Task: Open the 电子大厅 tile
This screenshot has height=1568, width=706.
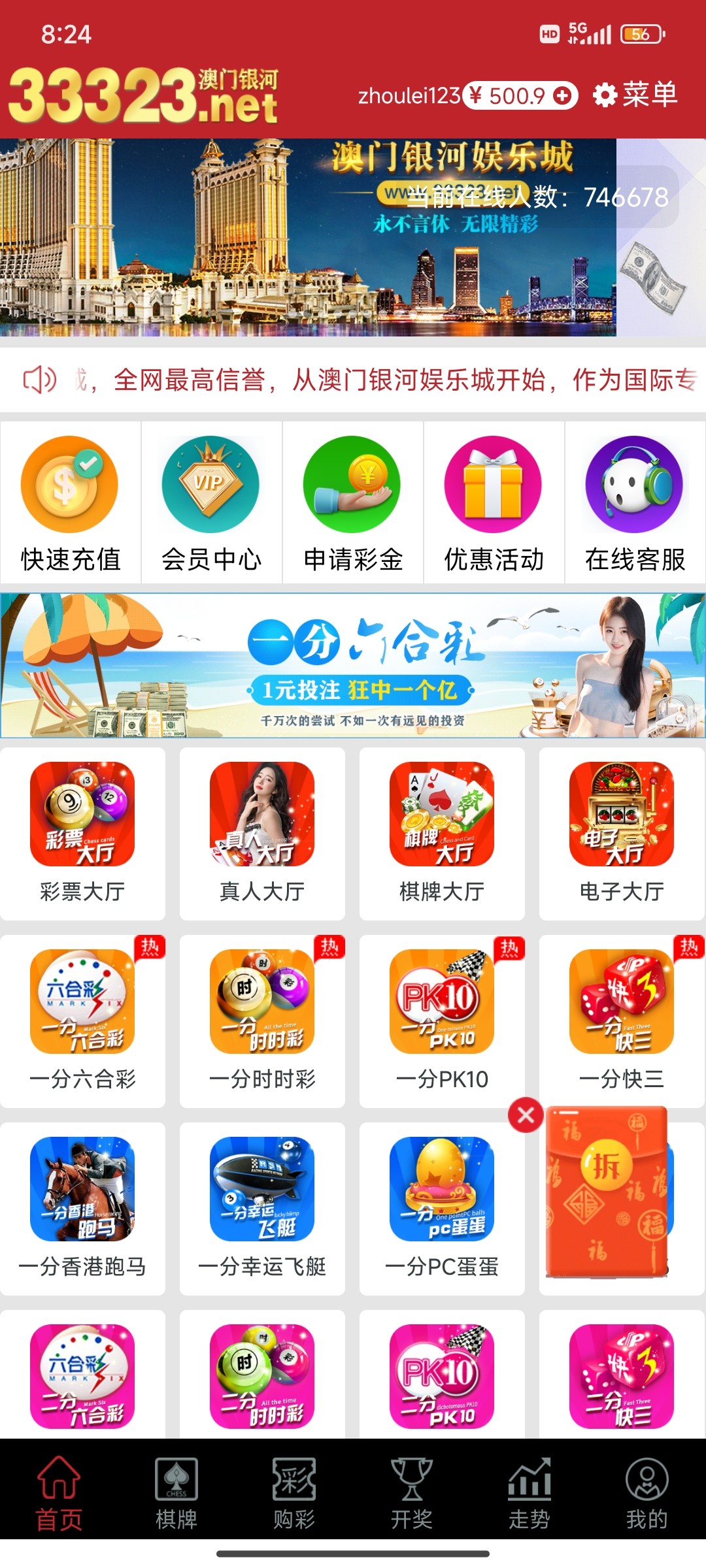Action: coord(622,833)
